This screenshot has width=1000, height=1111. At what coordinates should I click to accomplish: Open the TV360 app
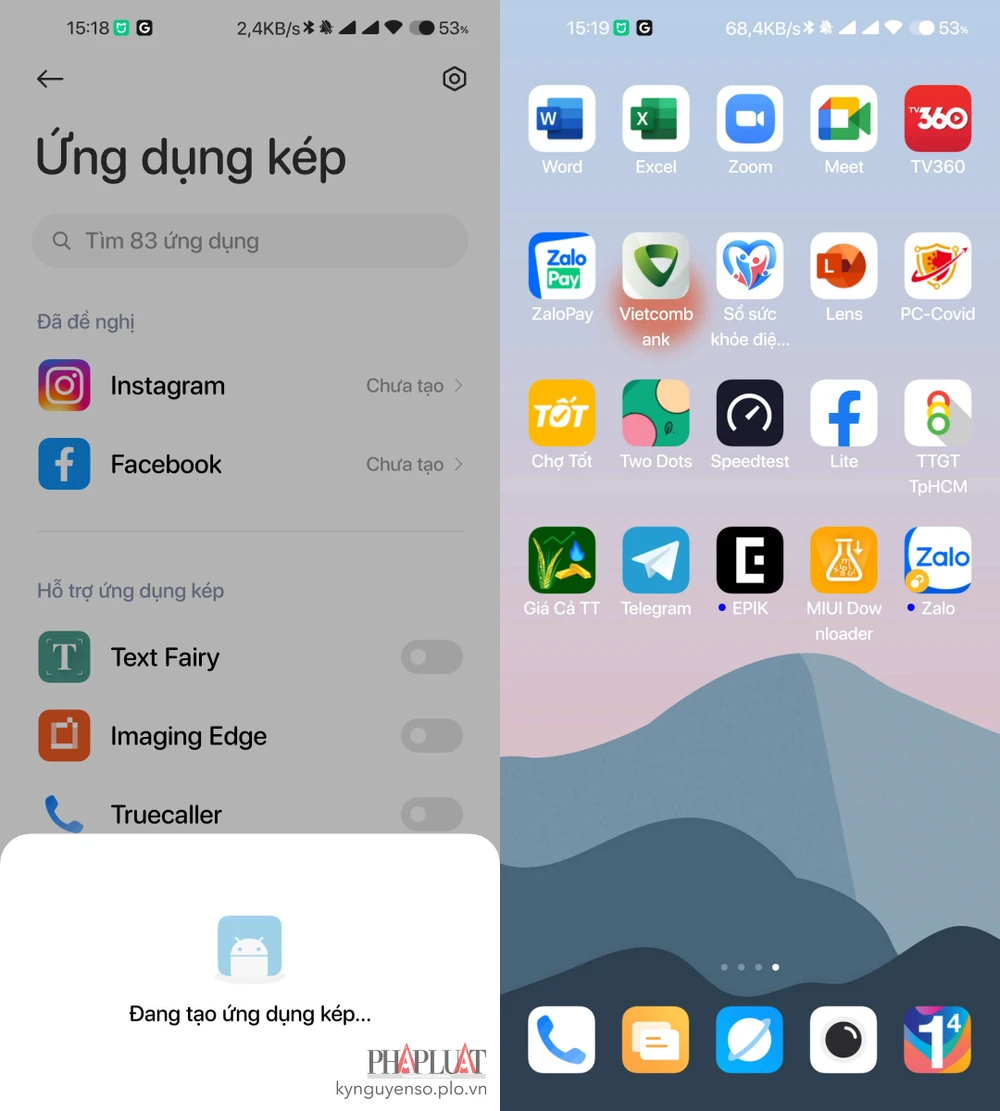[x=937, y=119]
